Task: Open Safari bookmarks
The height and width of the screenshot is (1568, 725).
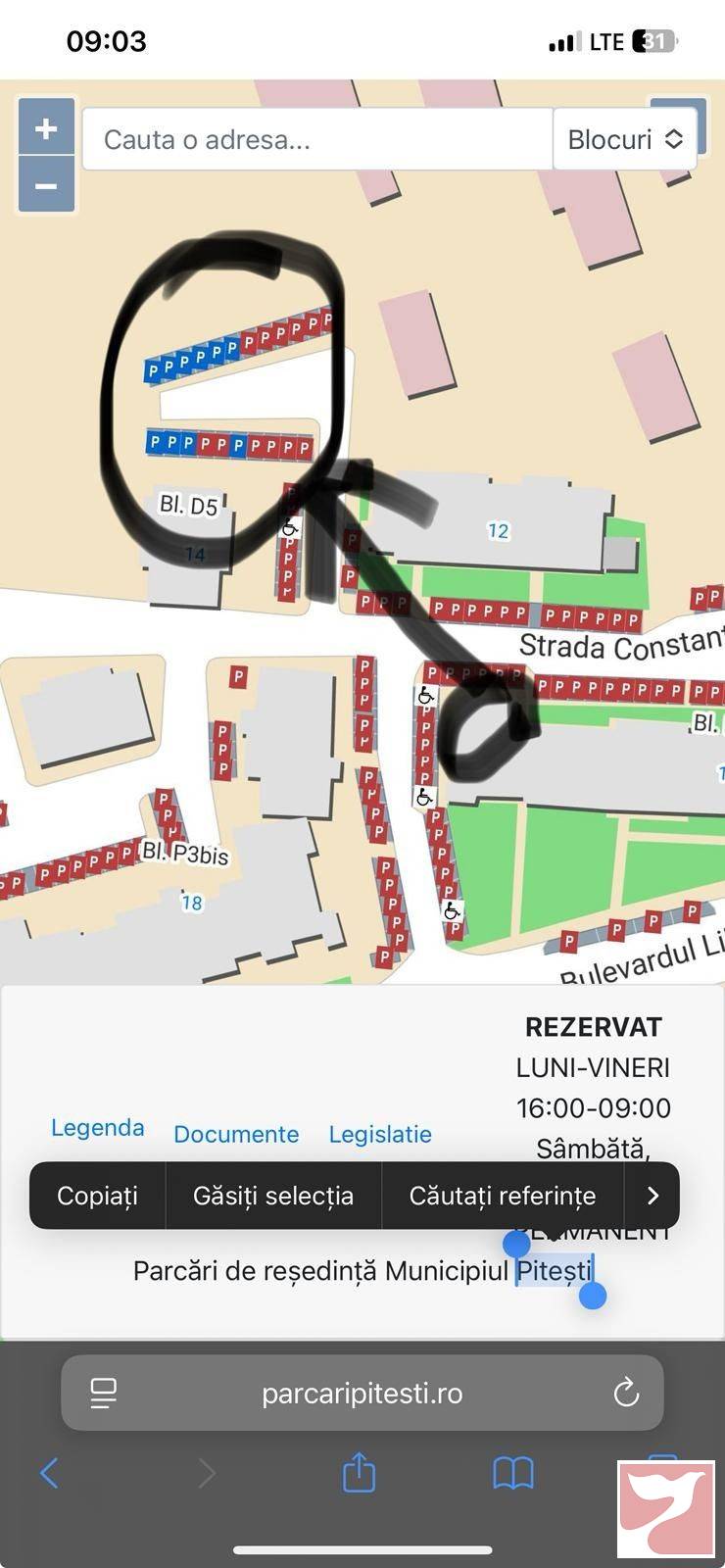Action: (513, 1472)
